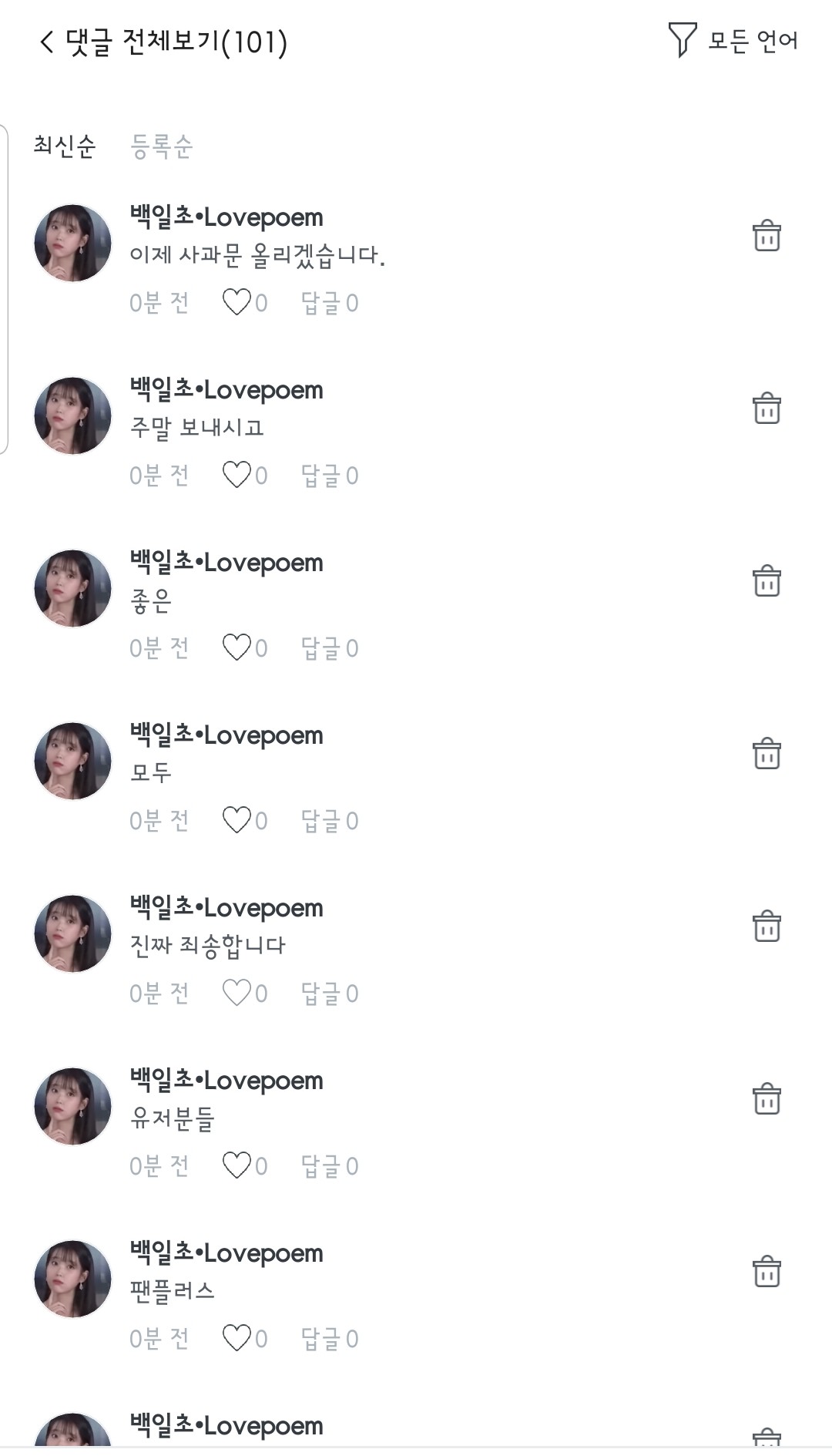This screenshot has width=832, height=1456.
Task: Open the profile picture beside '좋은'
Action: pos(73,588)
